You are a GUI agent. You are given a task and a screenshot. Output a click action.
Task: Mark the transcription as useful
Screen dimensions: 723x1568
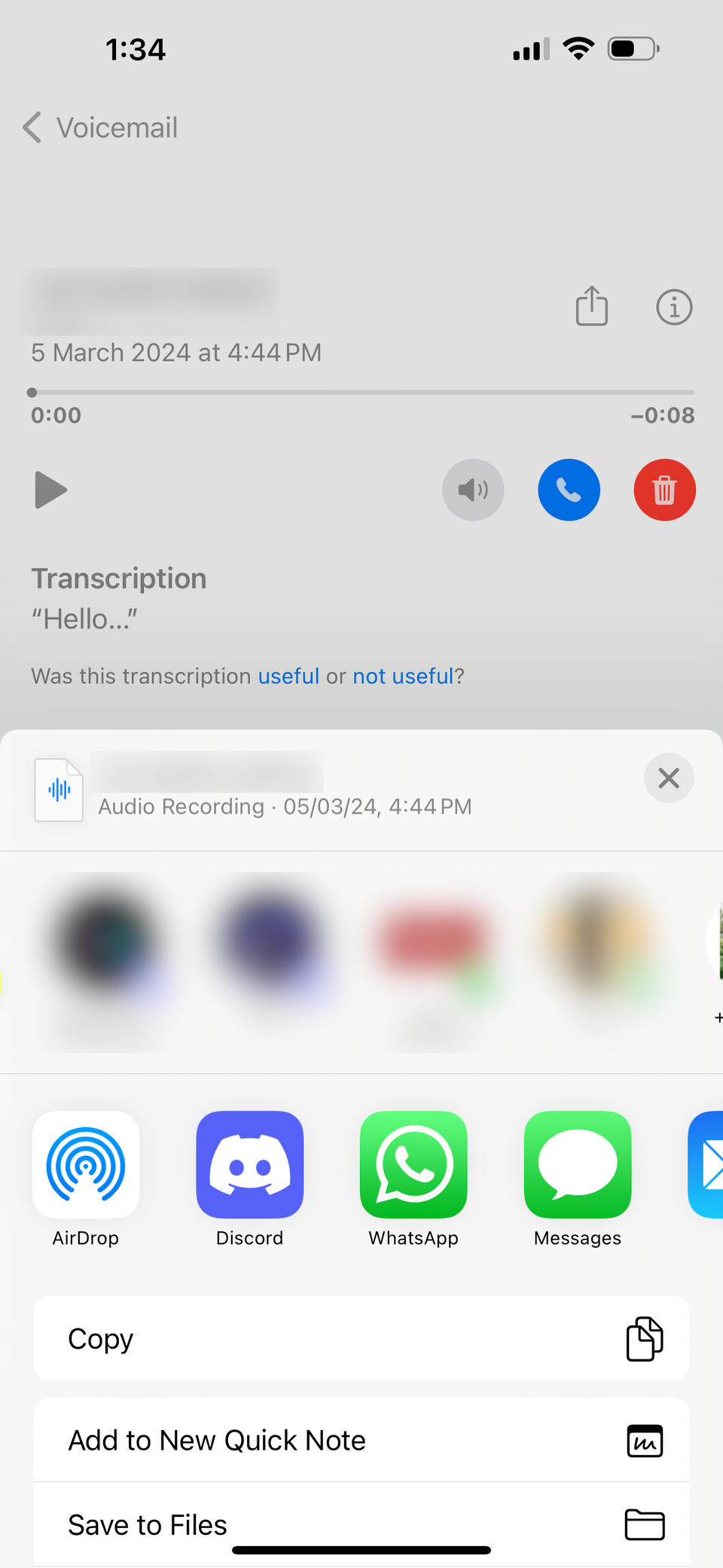point(288,676)
